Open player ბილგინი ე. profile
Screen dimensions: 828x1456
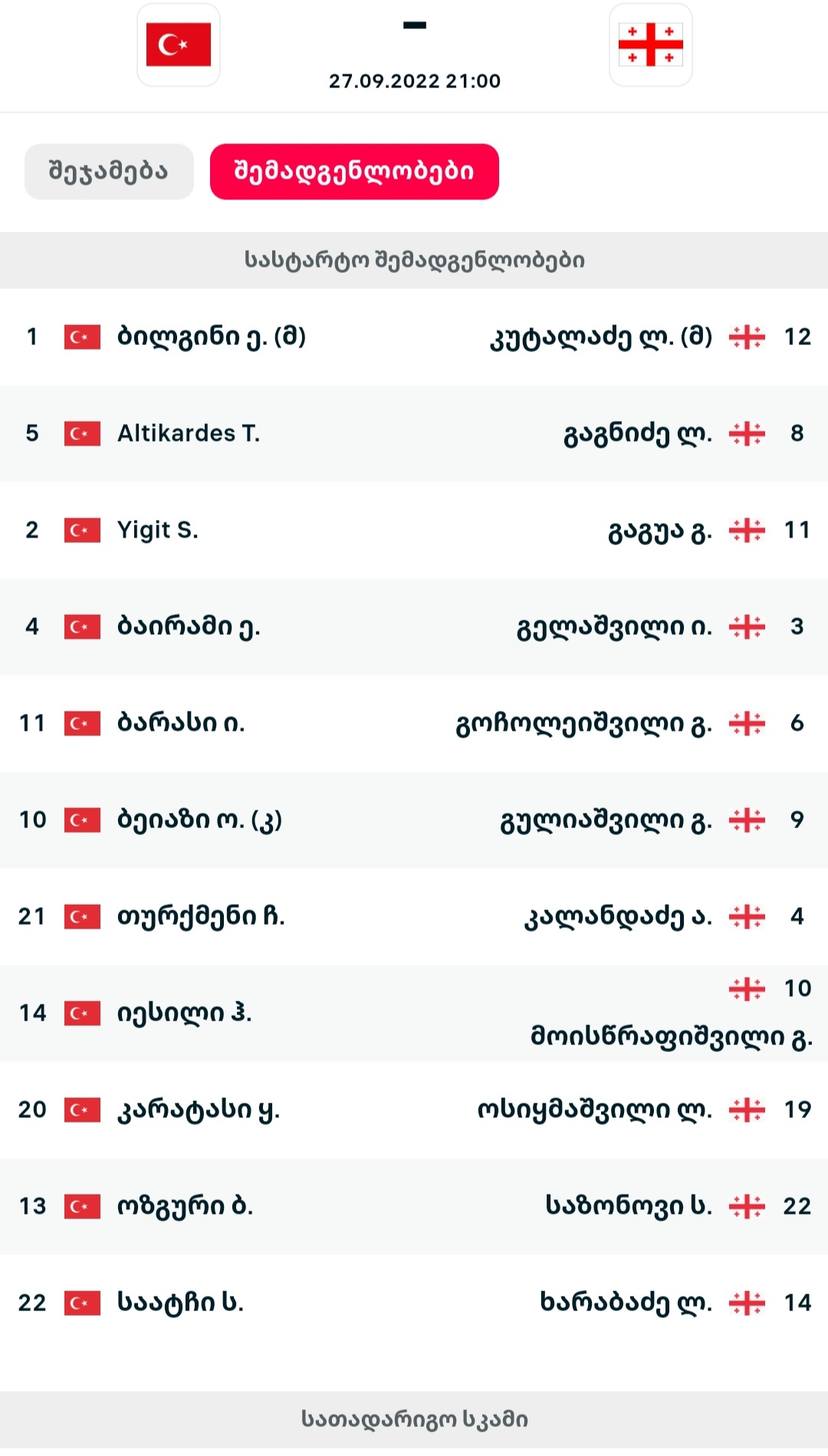211,337
